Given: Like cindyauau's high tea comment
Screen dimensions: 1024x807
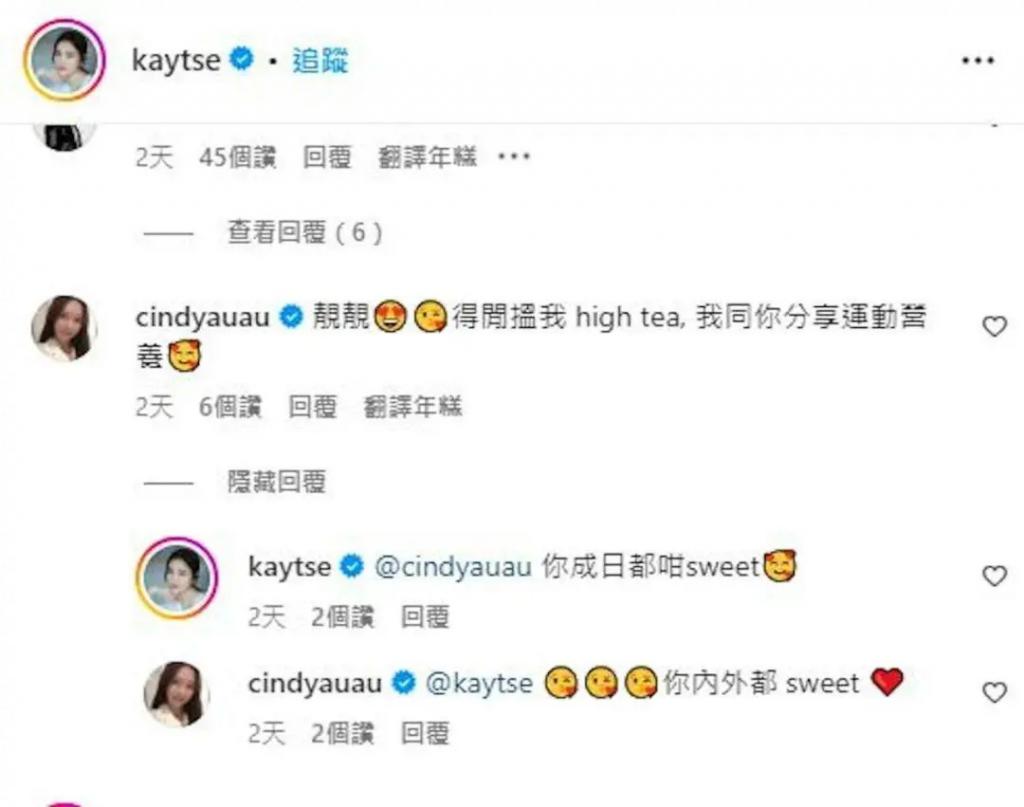Looking at the screenshot, I should [x=994, y=326].
